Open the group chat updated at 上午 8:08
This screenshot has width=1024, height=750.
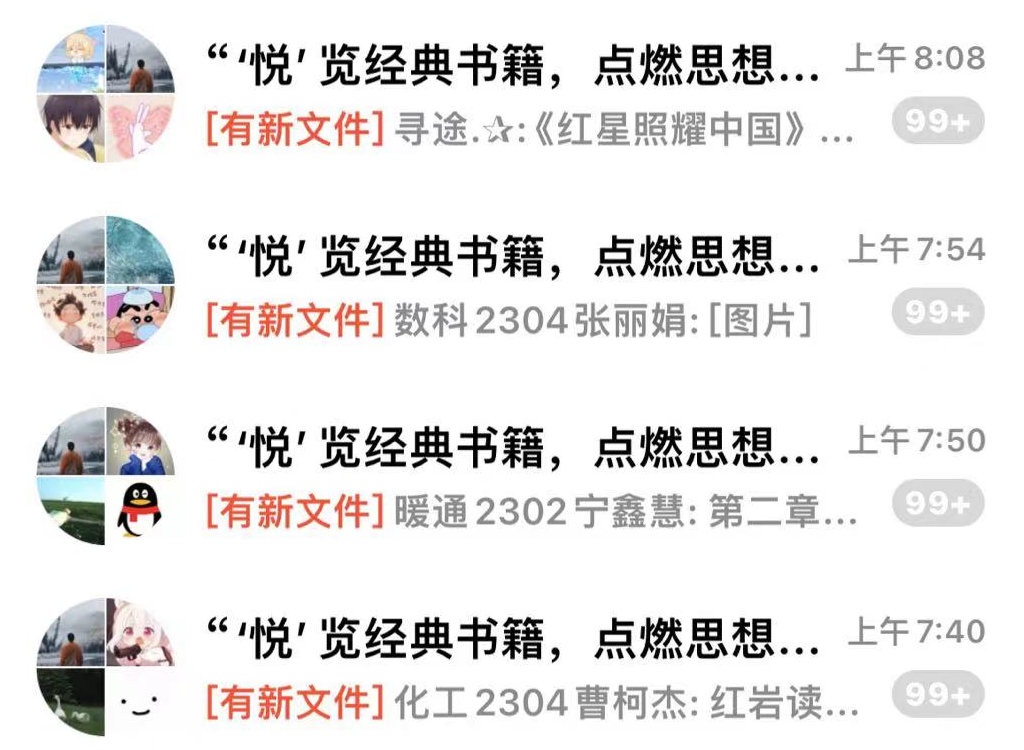pos(512,95)
